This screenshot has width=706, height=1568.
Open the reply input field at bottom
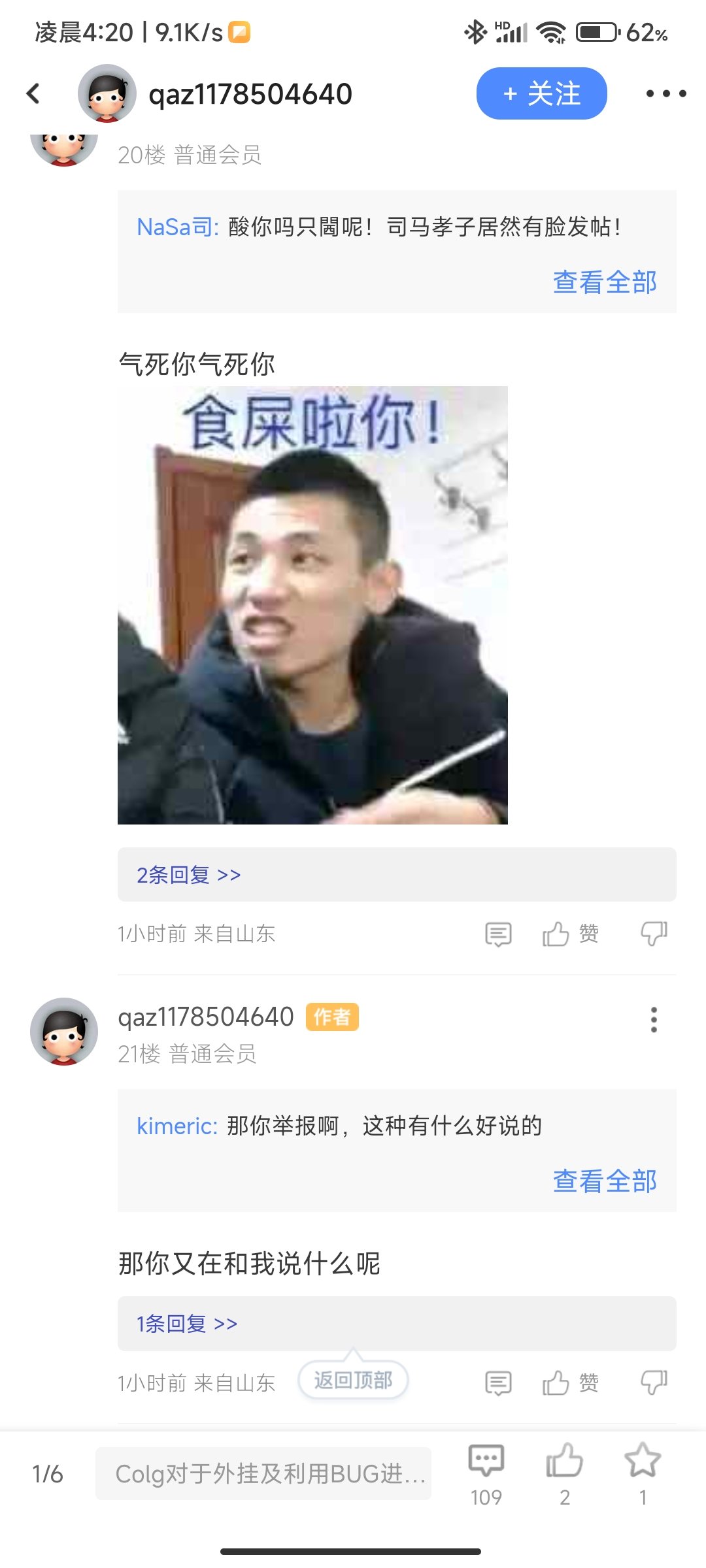coord(263,1473)
